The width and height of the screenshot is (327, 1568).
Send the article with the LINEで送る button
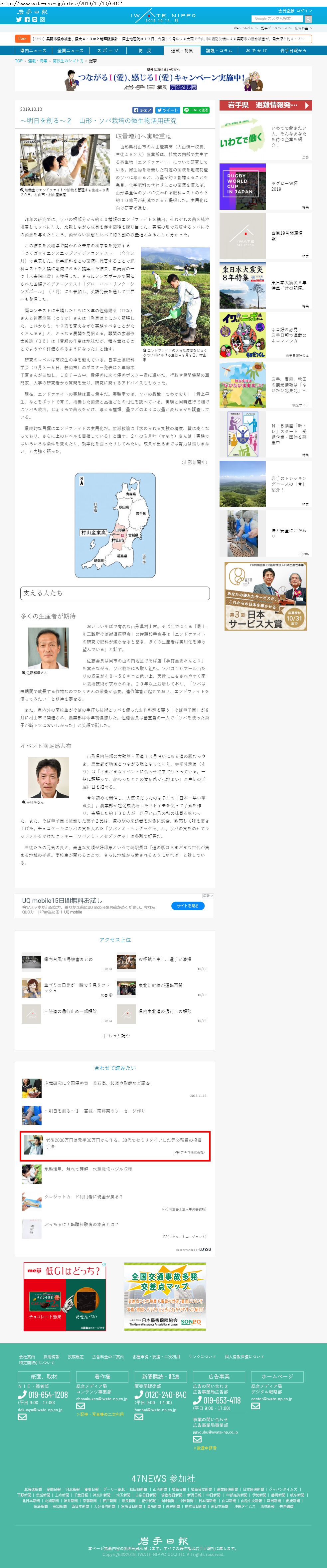(196, 110)
